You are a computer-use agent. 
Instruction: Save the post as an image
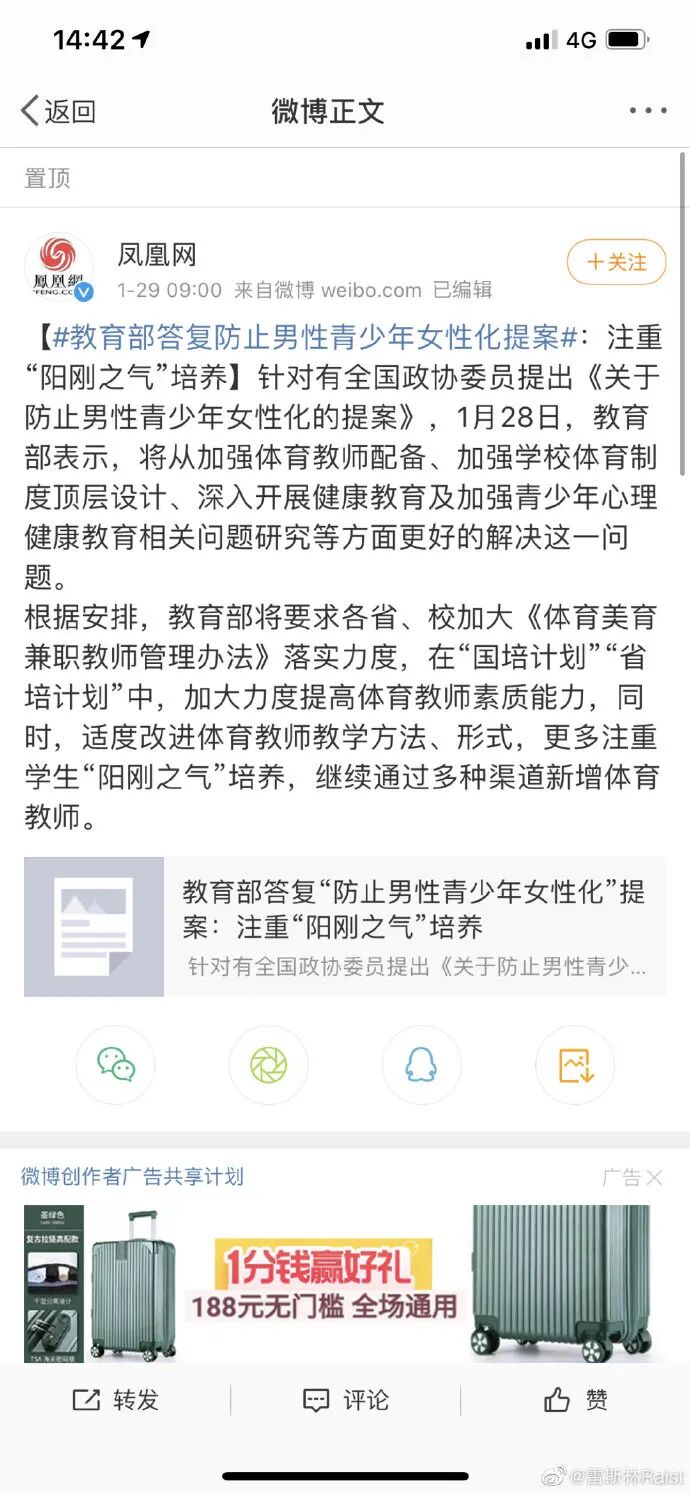pos(575,1065)
